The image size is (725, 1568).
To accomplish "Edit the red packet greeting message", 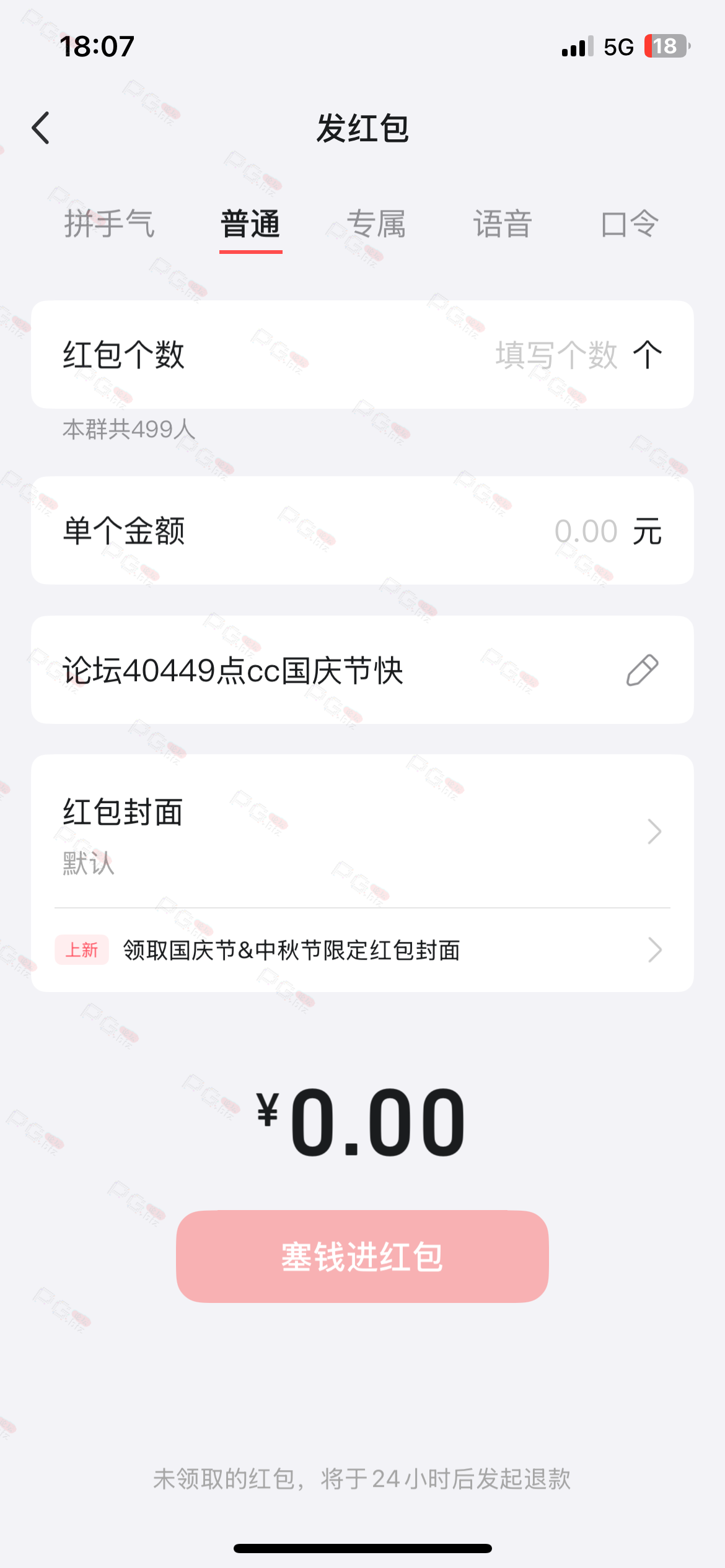I will point(642,670).
